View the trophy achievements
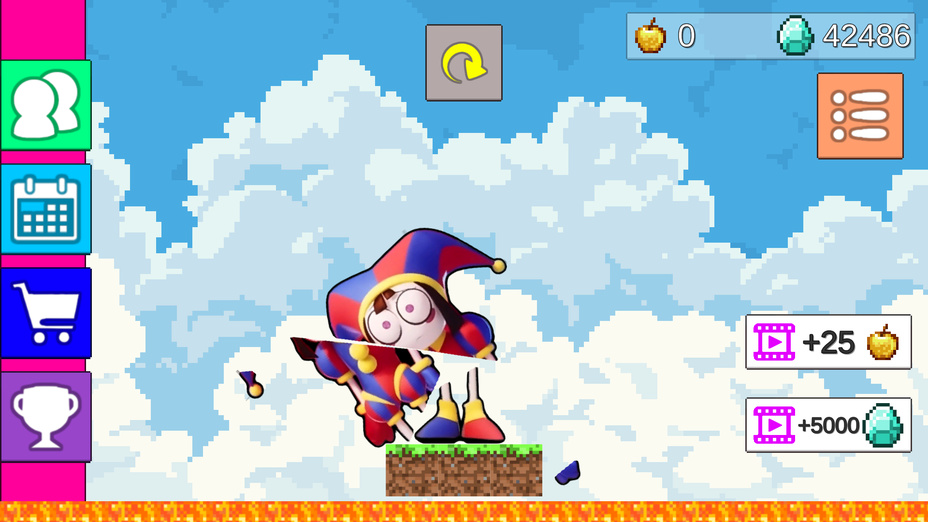The image size is (928, 522). 46,417
